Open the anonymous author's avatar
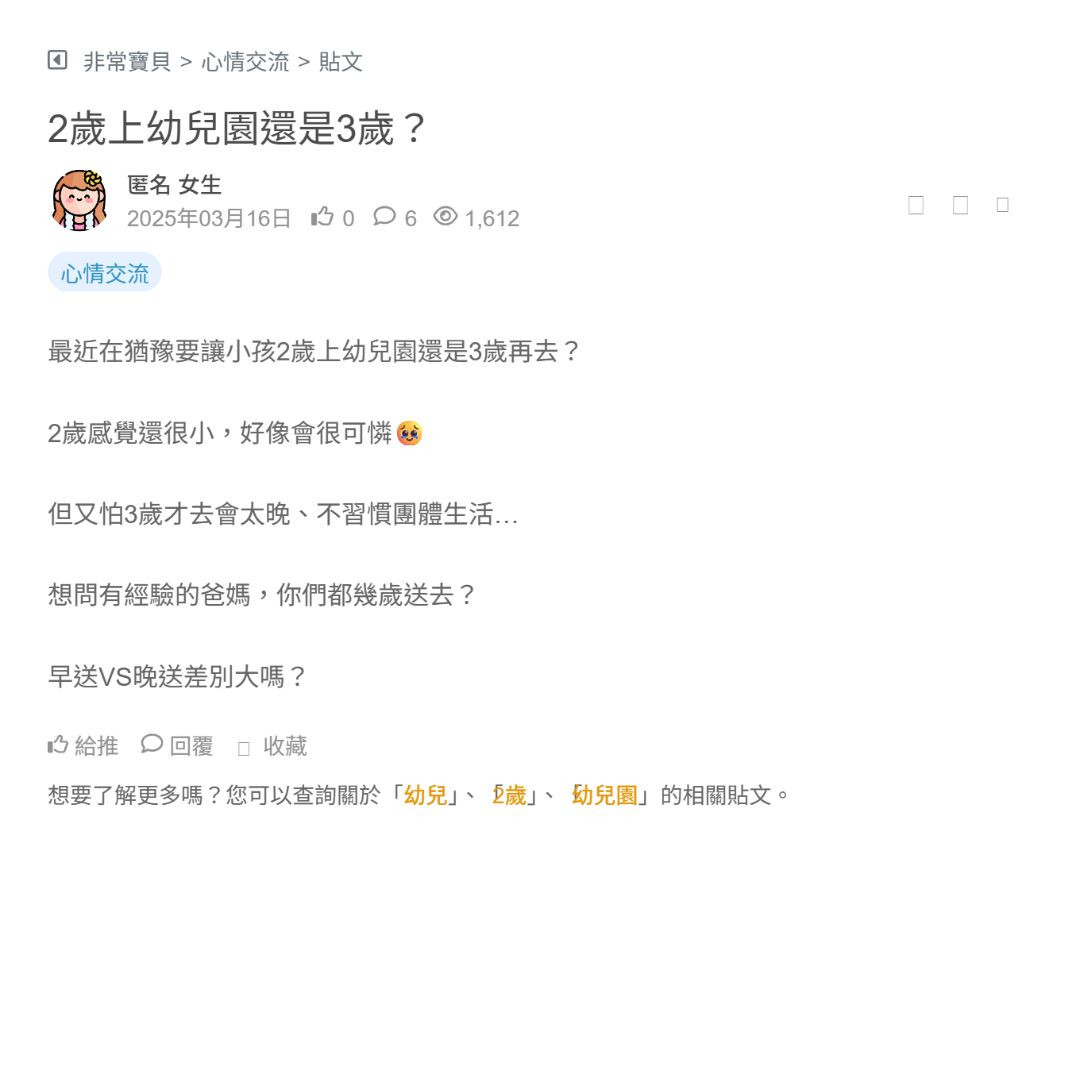This screenshot has height=1080, width=1080. pyautogui.click(x=79, y=200)
